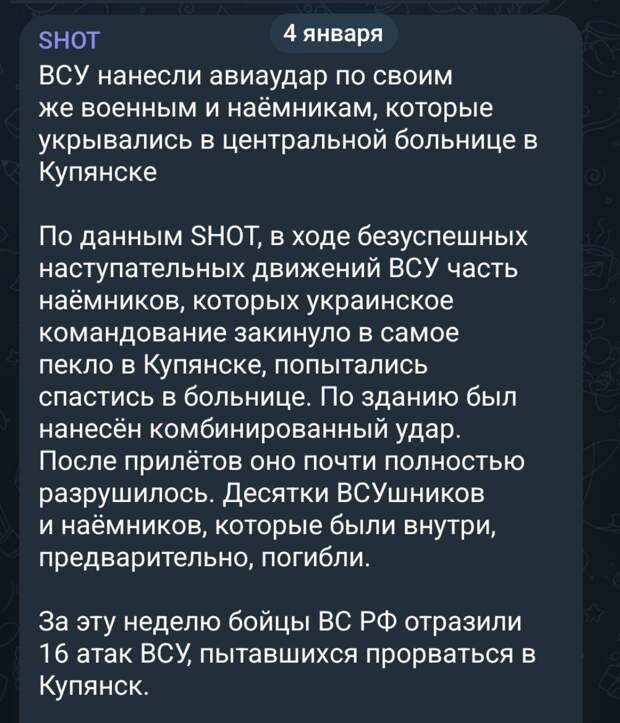Image resolution: width=620 pixels, height=723 pixels.
Task: Tap the 4 января date chip
Action: (x=334, y=33)
